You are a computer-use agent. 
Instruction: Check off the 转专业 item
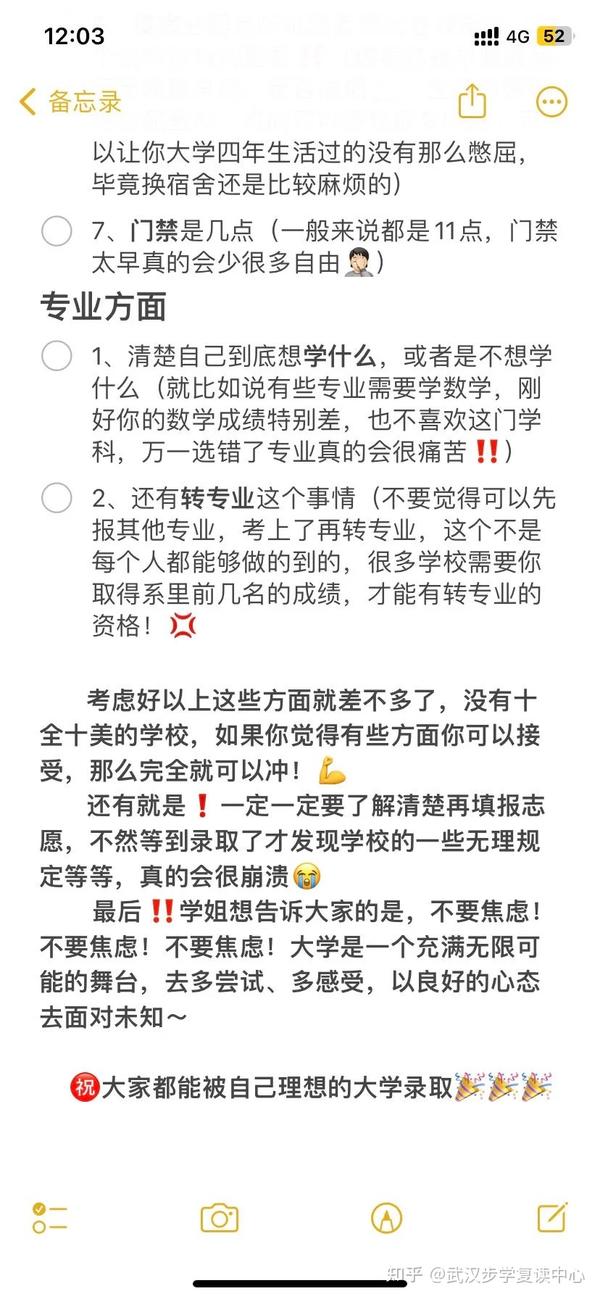pyautogui.click(x=57, y=498)
